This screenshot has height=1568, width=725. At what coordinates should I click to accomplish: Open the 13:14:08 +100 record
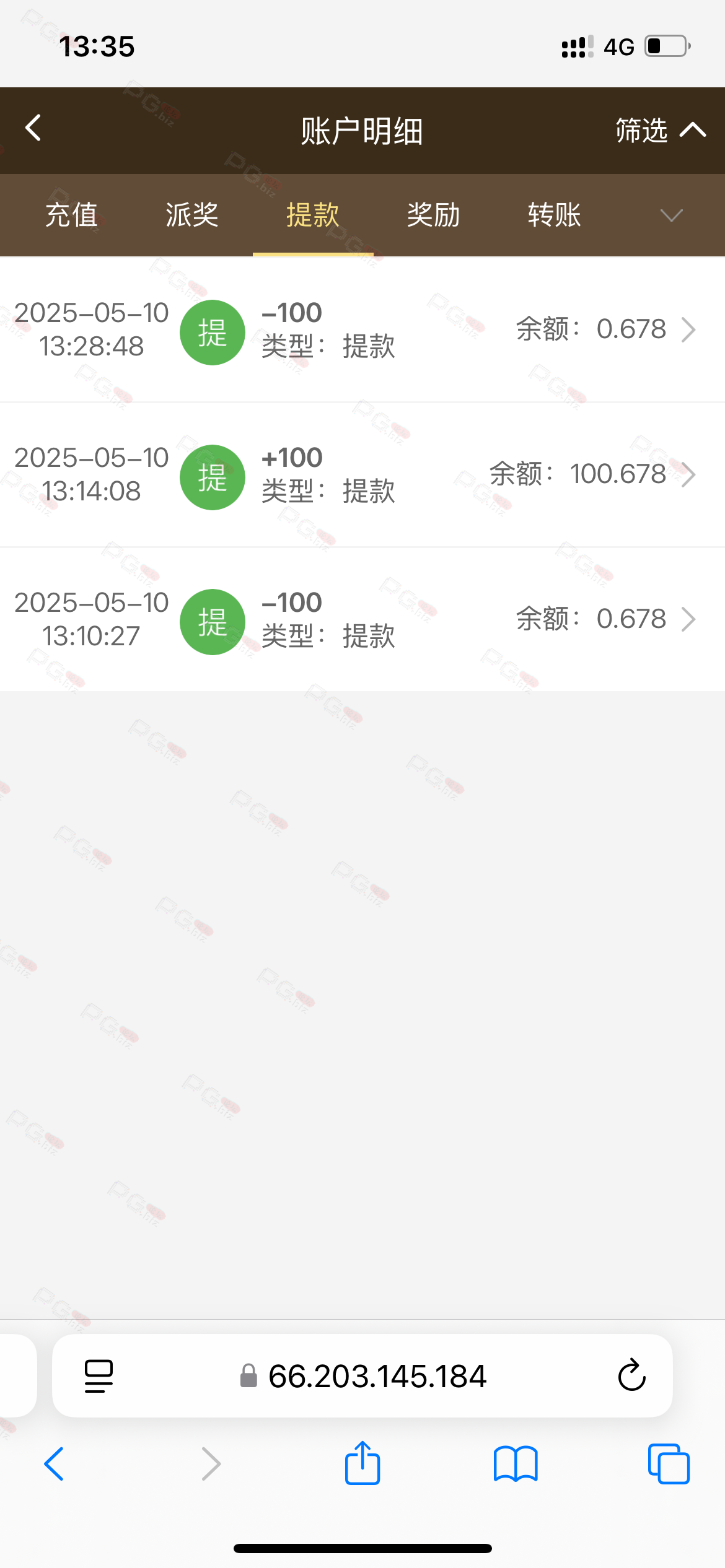(362, 475)
